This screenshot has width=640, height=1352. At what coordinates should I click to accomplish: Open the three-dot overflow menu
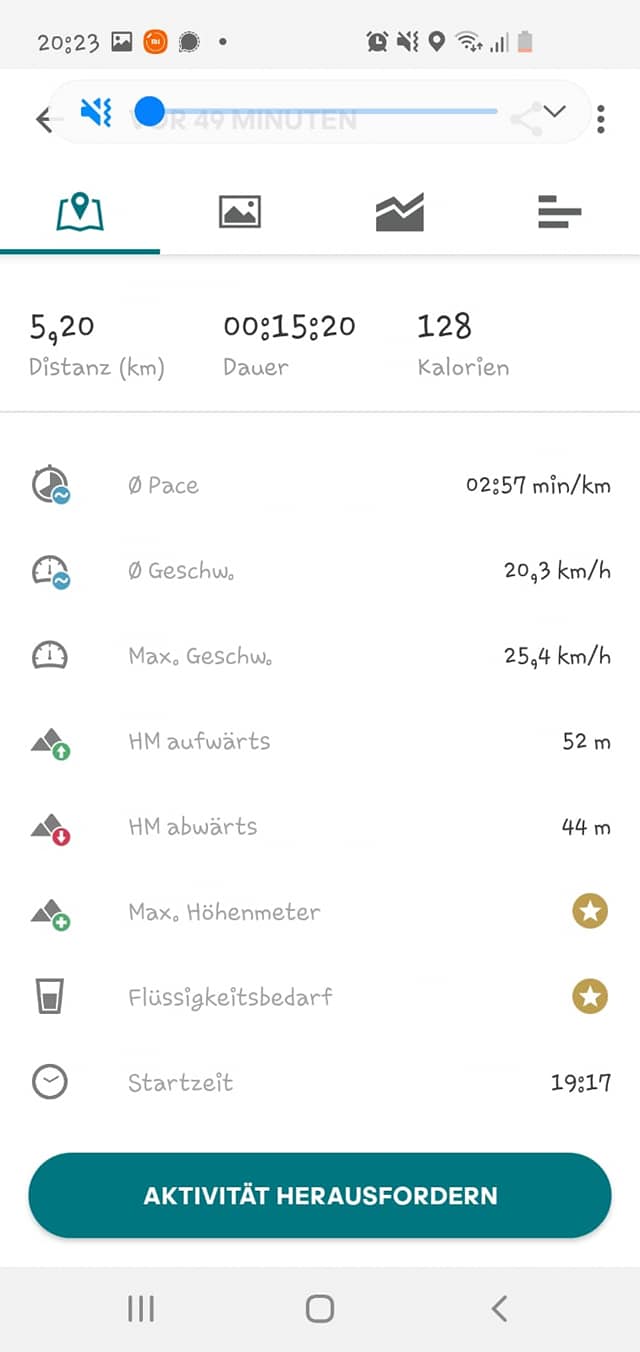(600, 119)
